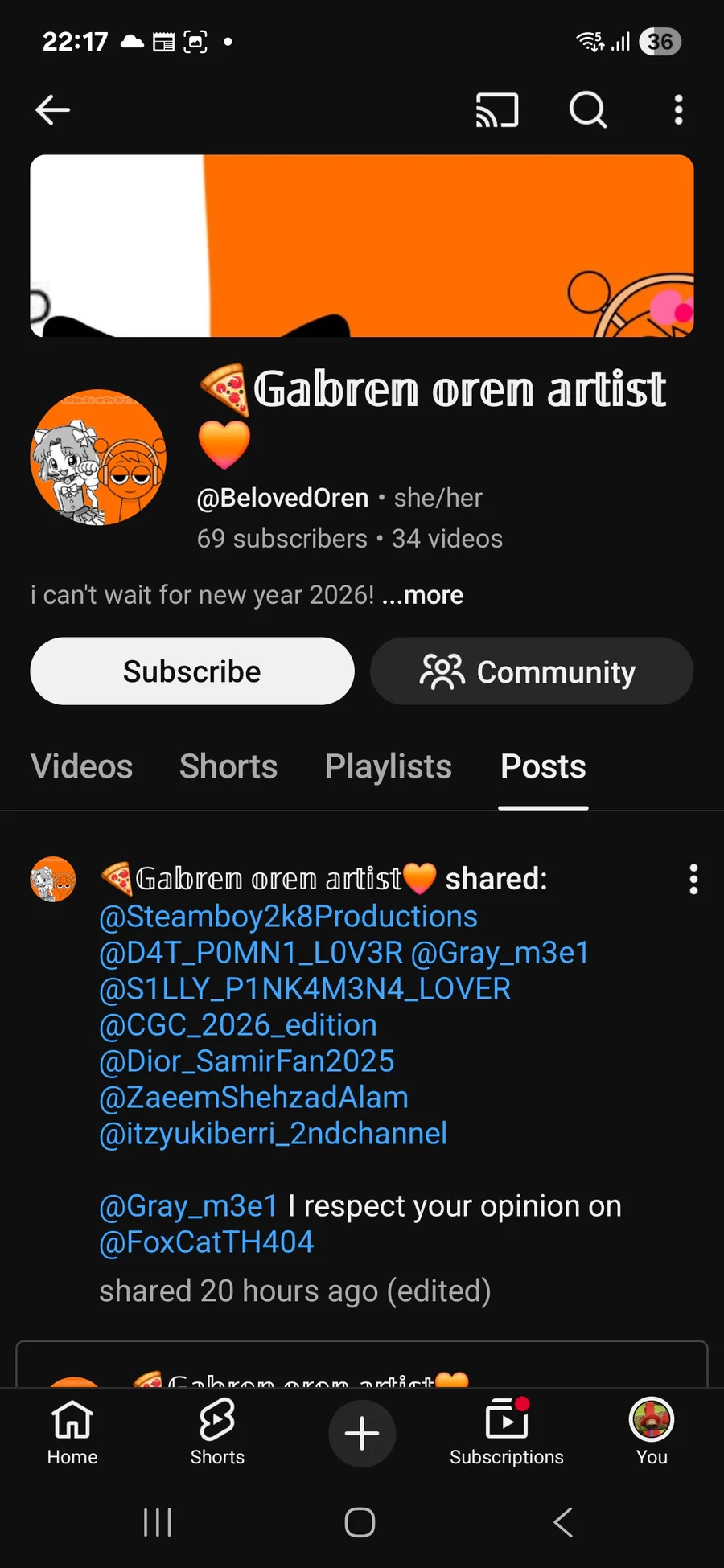Open the channel overflow menu

click(678, 110)
